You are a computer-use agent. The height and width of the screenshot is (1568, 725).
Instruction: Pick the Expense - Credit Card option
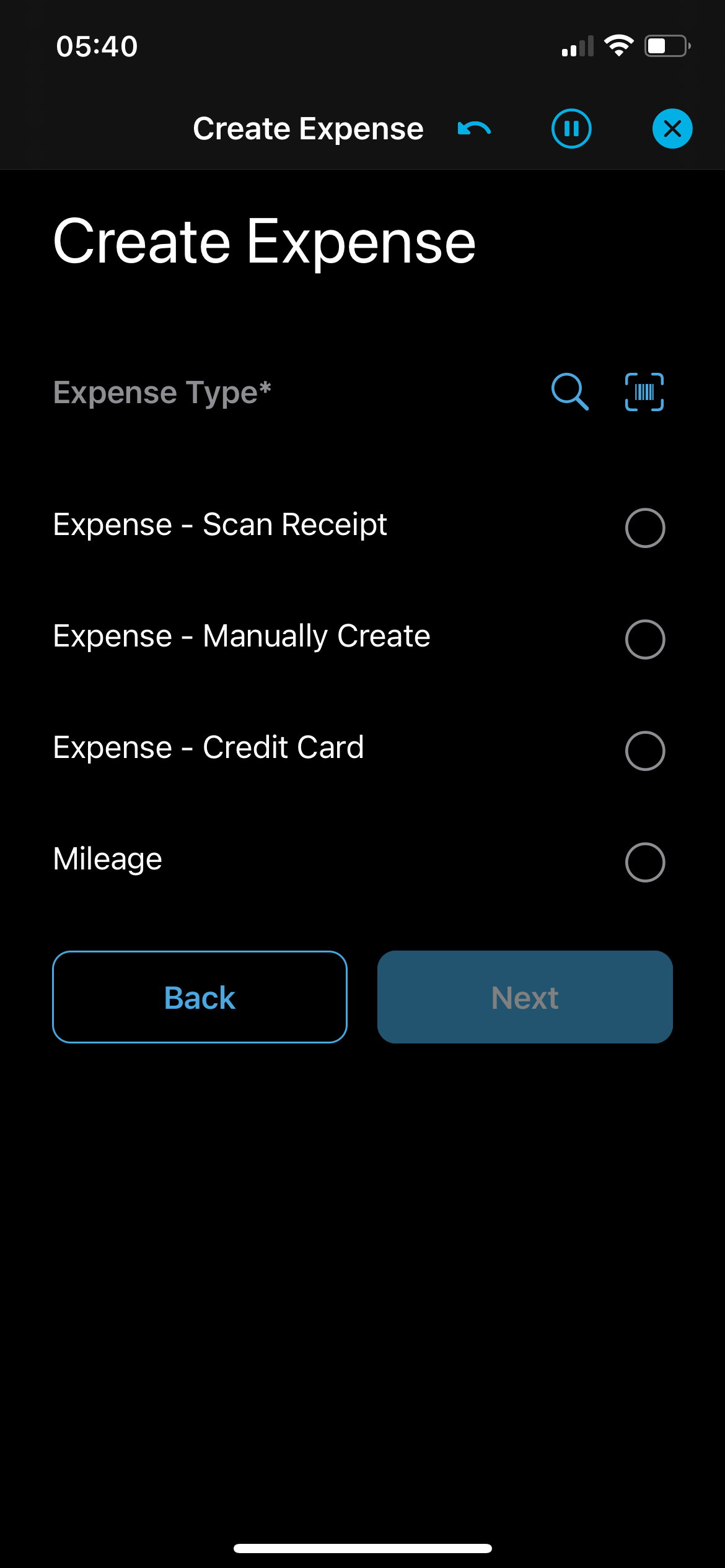click(644, 751)
